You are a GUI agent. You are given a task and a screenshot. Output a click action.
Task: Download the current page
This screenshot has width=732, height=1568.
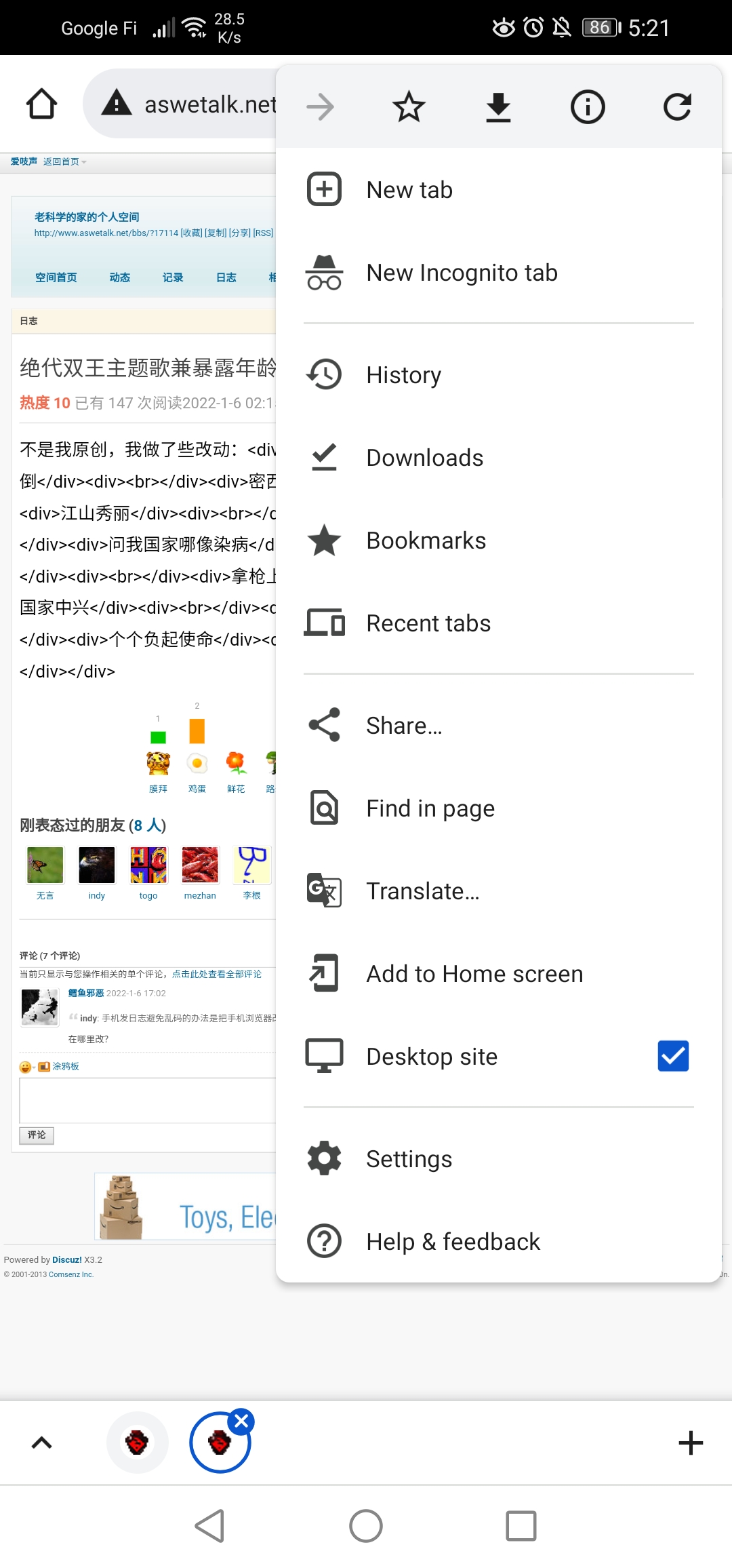[x=498, y=107]
